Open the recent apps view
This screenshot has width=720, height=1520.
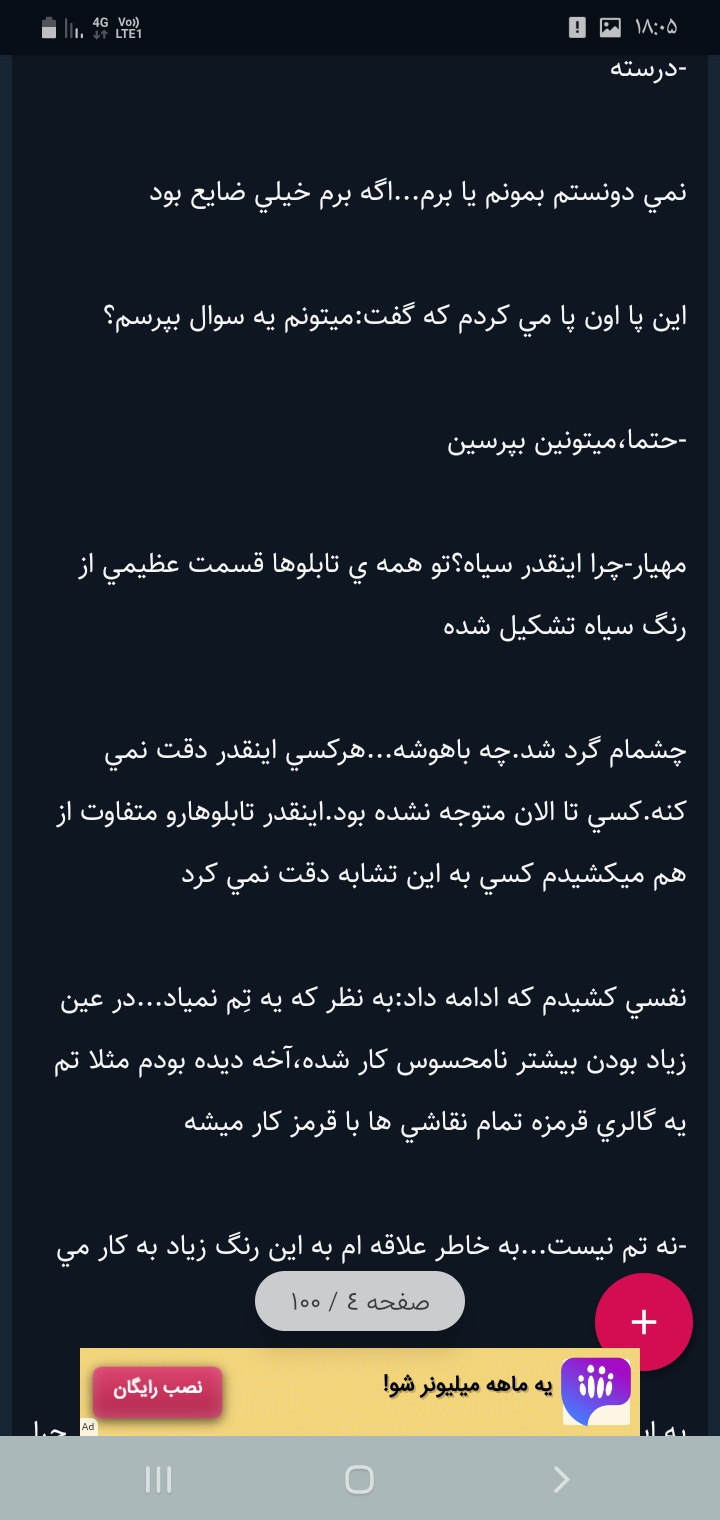159,1479
